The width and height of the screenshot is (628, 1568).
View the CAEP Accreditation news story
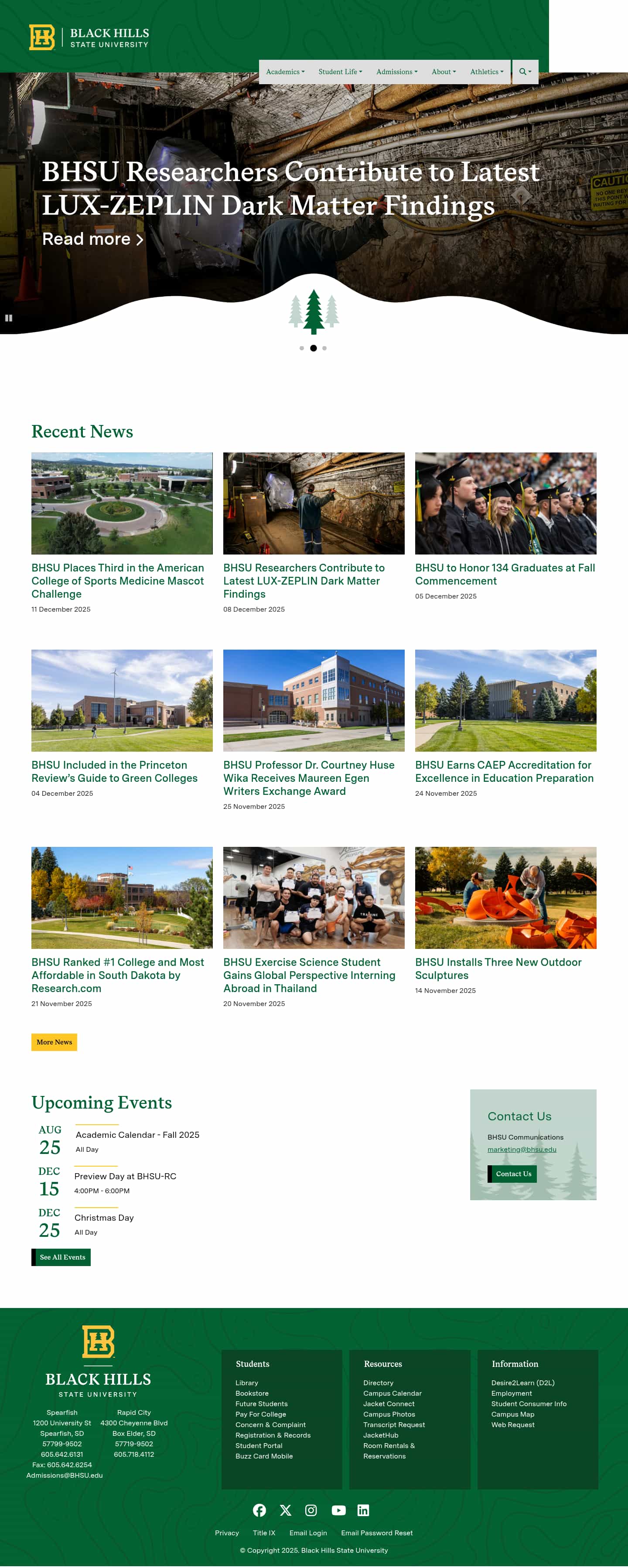504,771
